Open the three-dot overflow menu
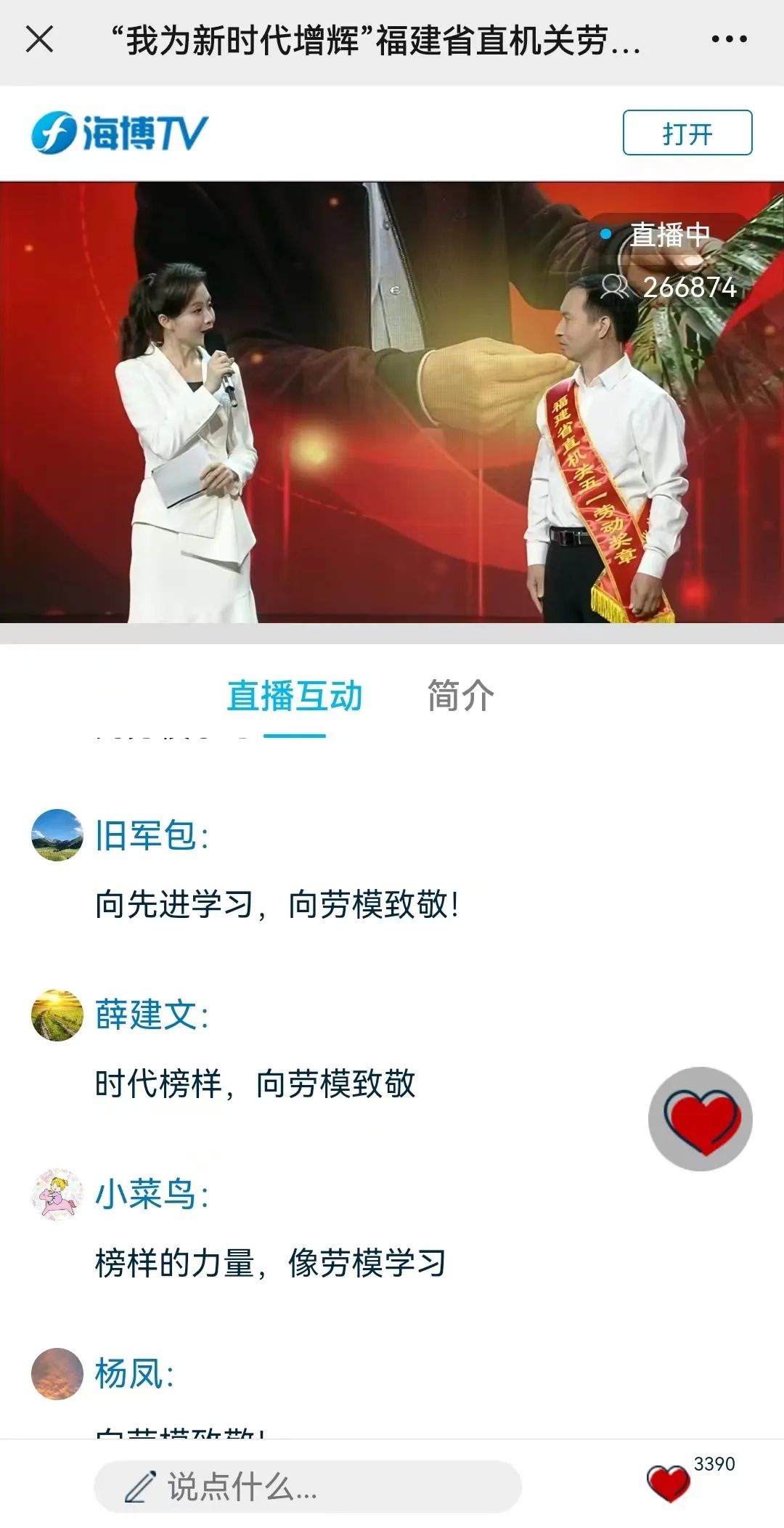Screen dimensions: 784x1528 click(729, 39)
